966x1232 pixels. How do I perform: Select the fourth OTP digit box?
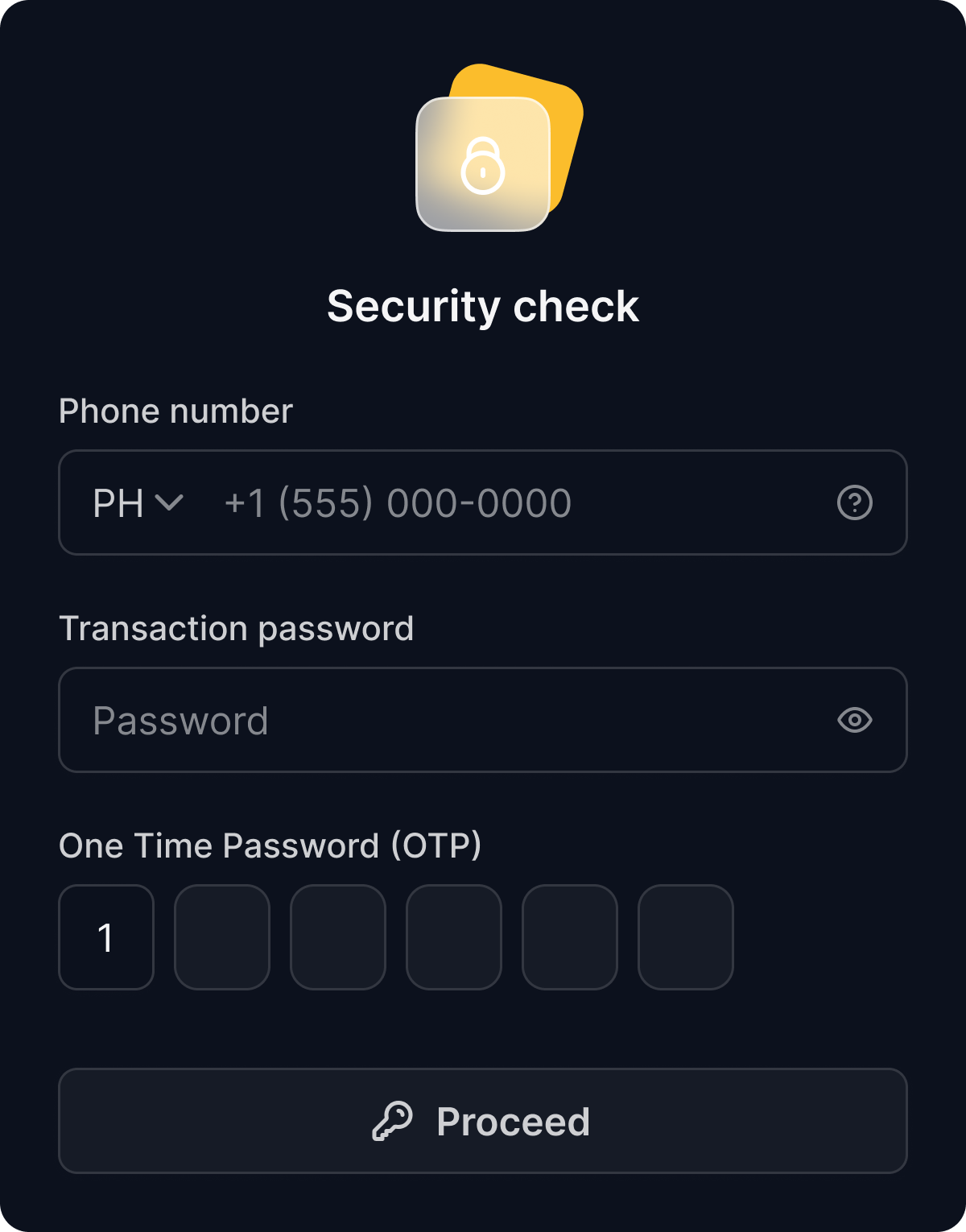454,937
